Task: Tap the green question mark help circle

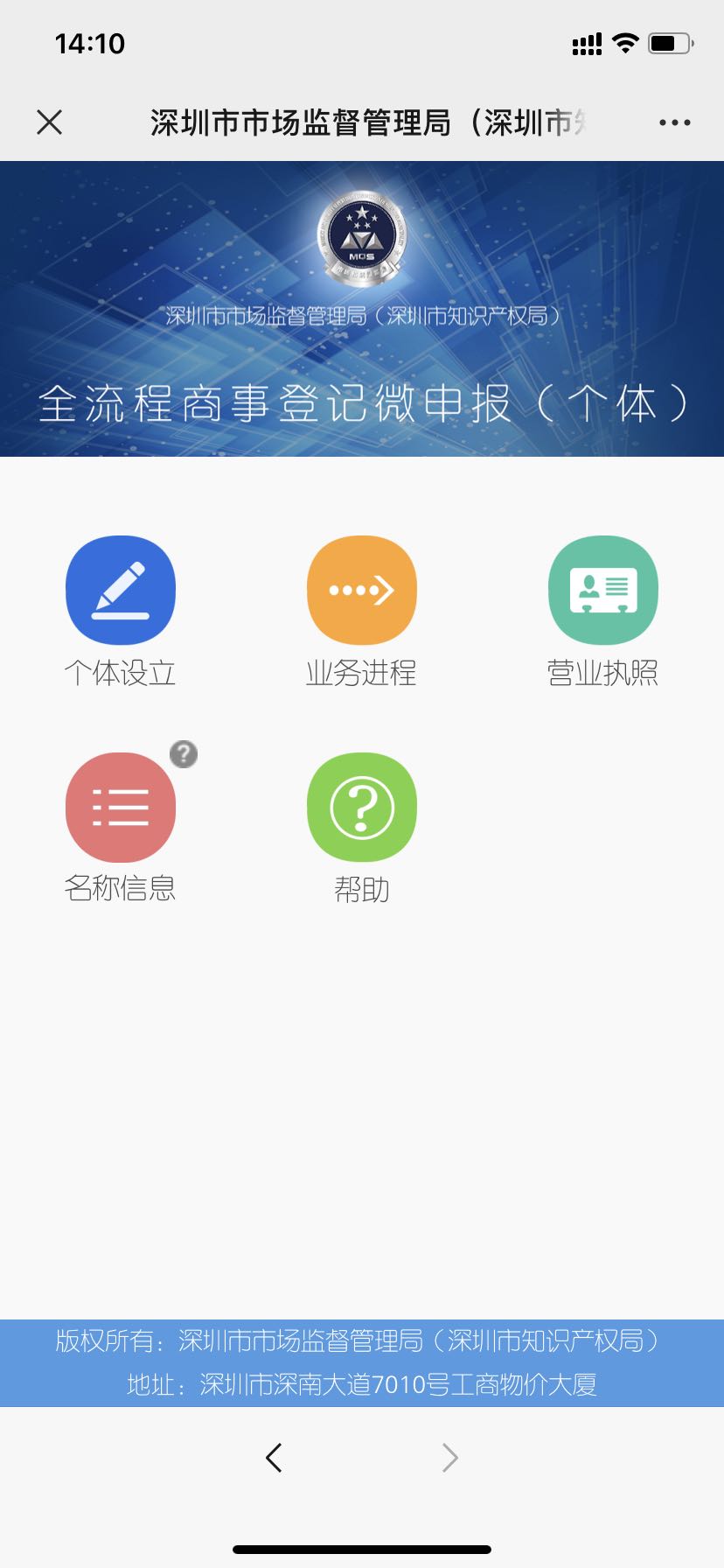Action: 361,807
